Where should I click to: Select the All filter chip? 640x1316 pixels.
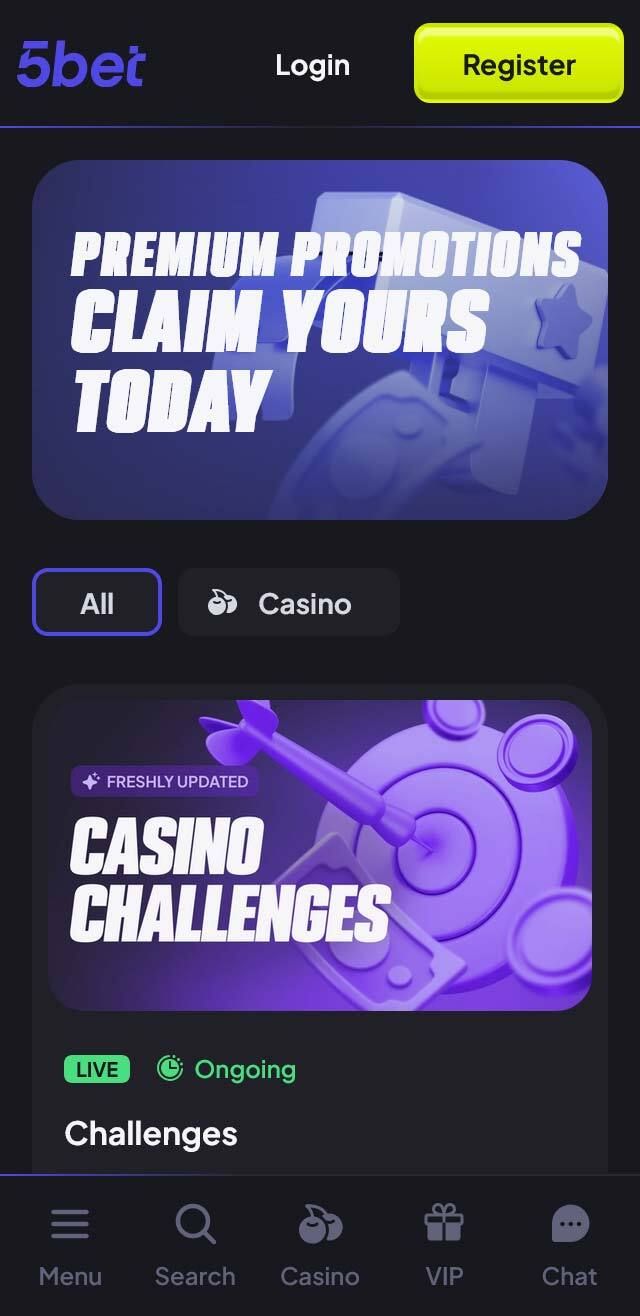(x=97, y=603)
